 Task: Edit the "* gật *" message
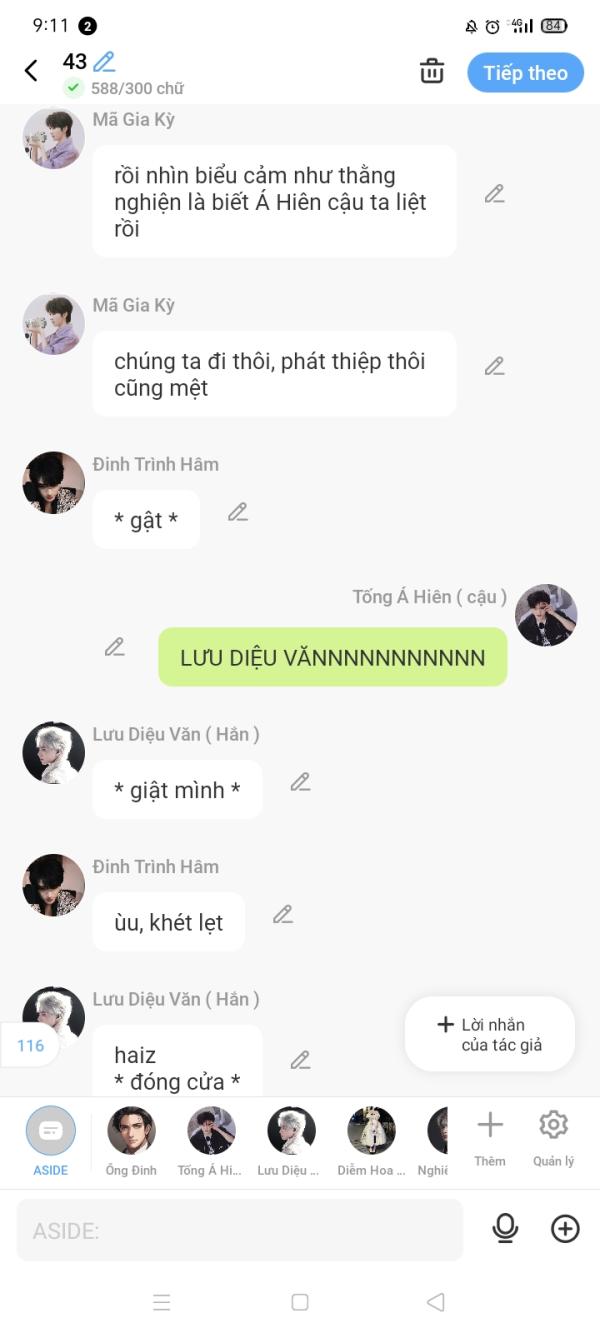point(237,512)
